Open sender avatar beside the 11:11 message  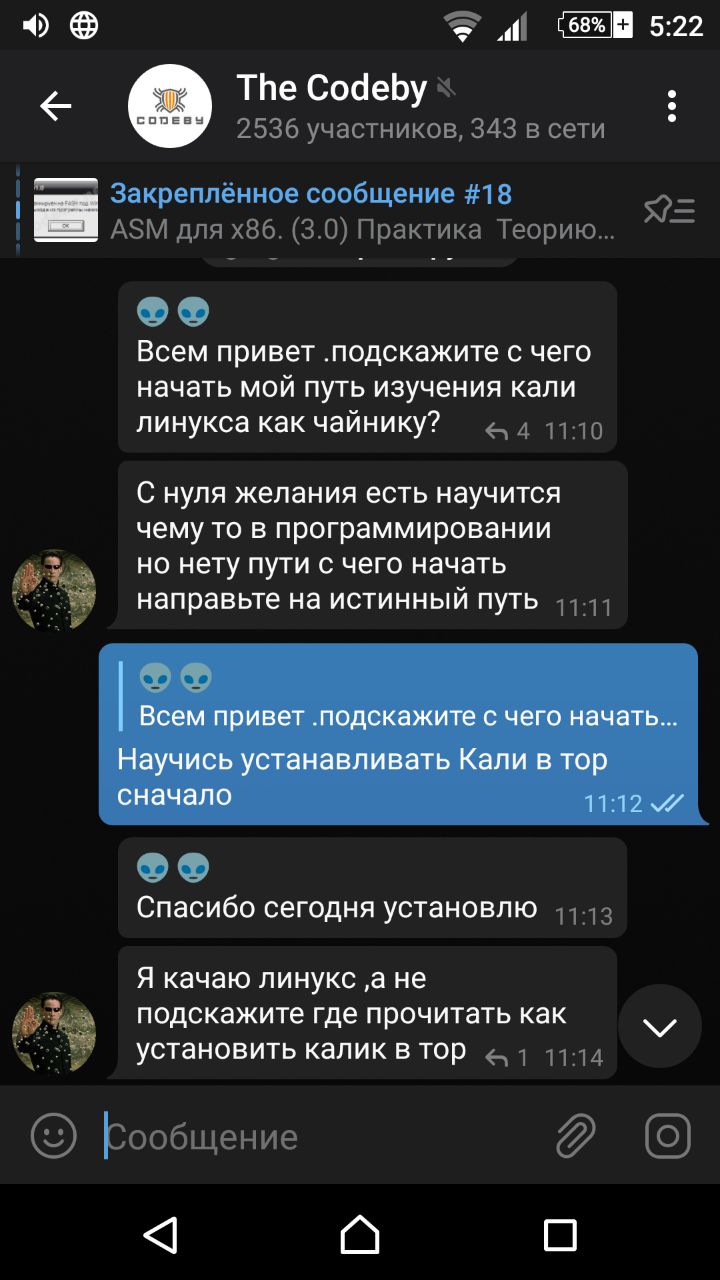[54, 590]
